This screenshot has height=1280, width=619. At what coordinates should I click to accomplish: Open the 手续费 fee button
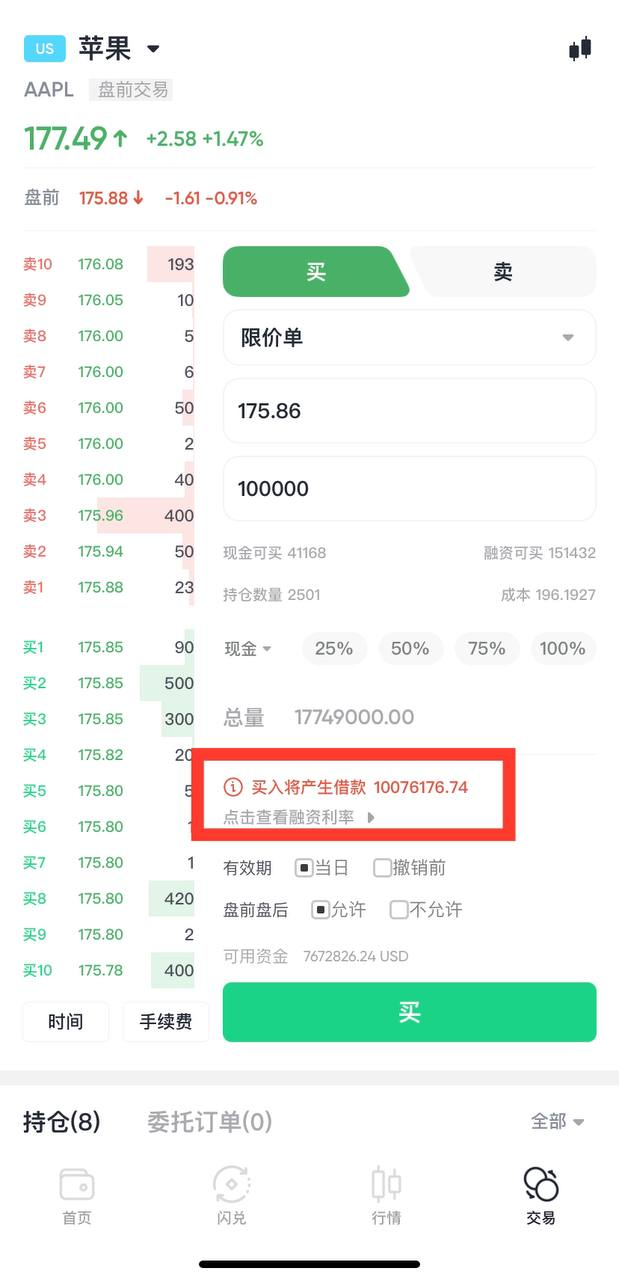click(x=166, y=1022)
